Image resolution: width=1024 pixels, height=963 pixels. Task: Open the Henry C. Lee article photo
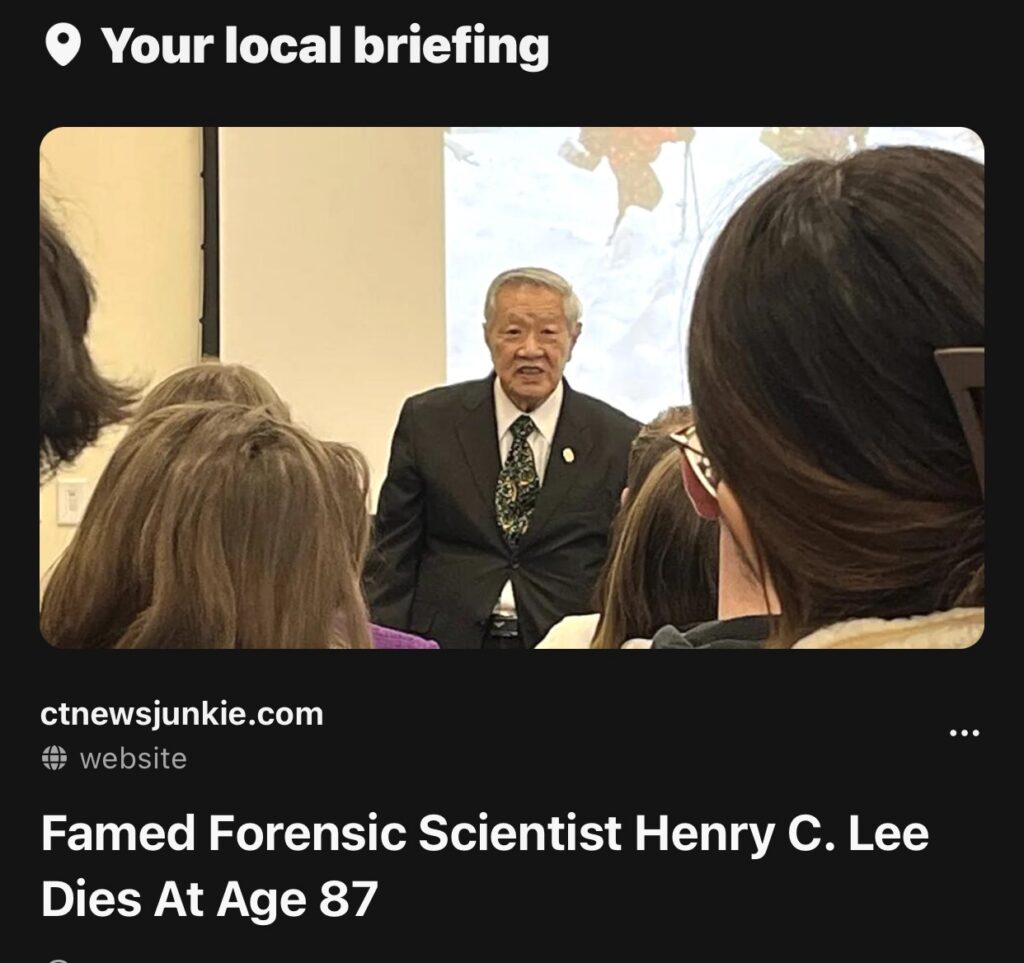point(511,387)
